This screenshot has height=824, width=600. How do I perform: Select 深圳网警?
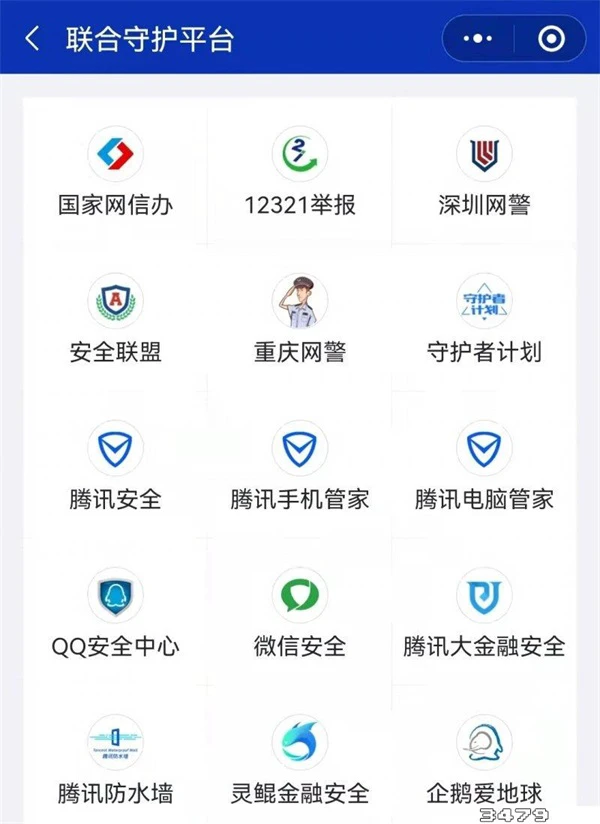484,173
